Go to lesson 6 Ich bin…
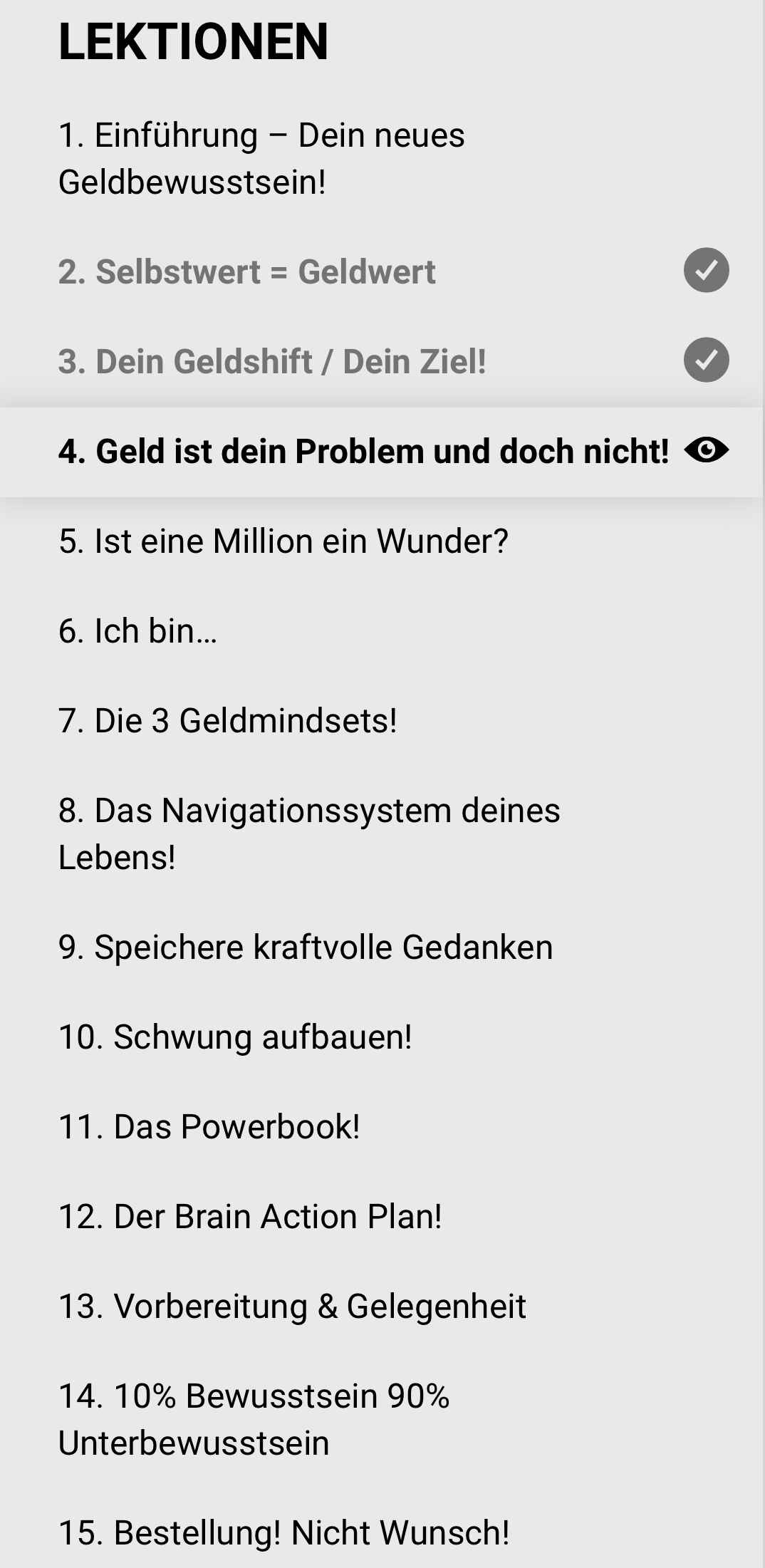The image size is (765, 1568). 138,631
